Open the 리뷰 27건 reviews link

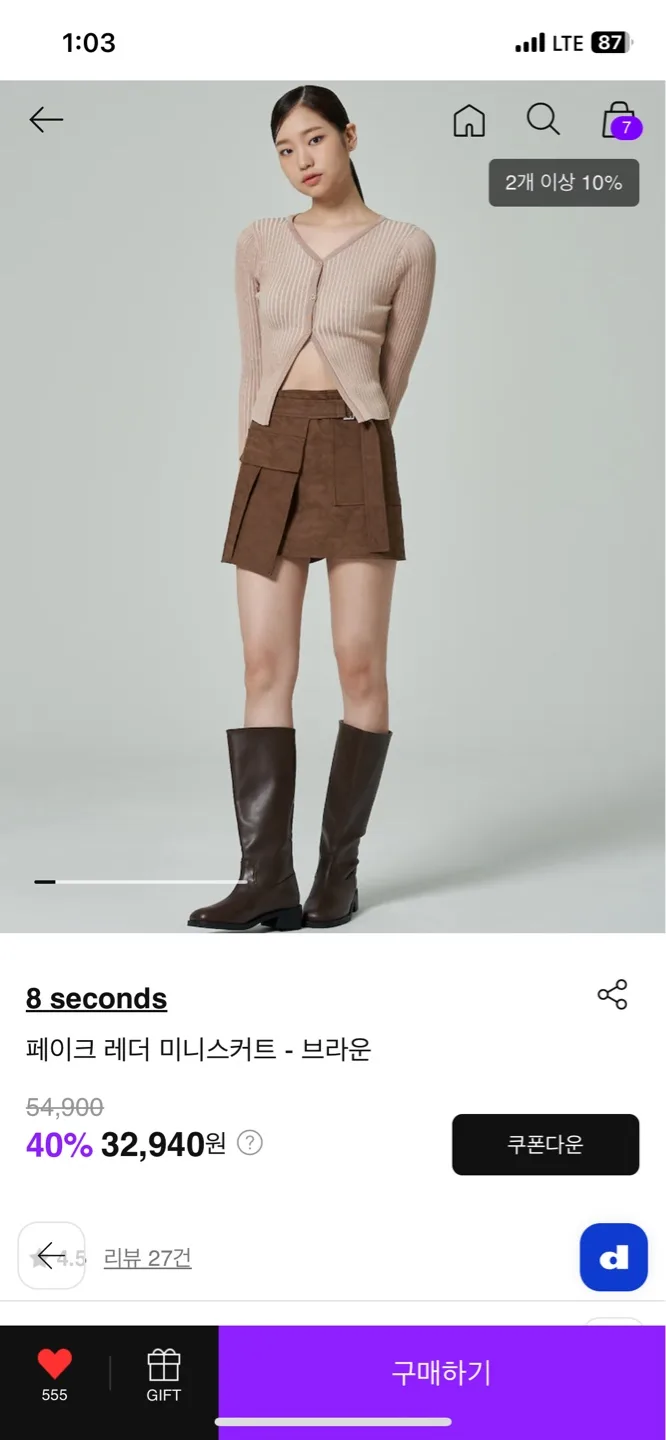click(x=147, y=1257)
